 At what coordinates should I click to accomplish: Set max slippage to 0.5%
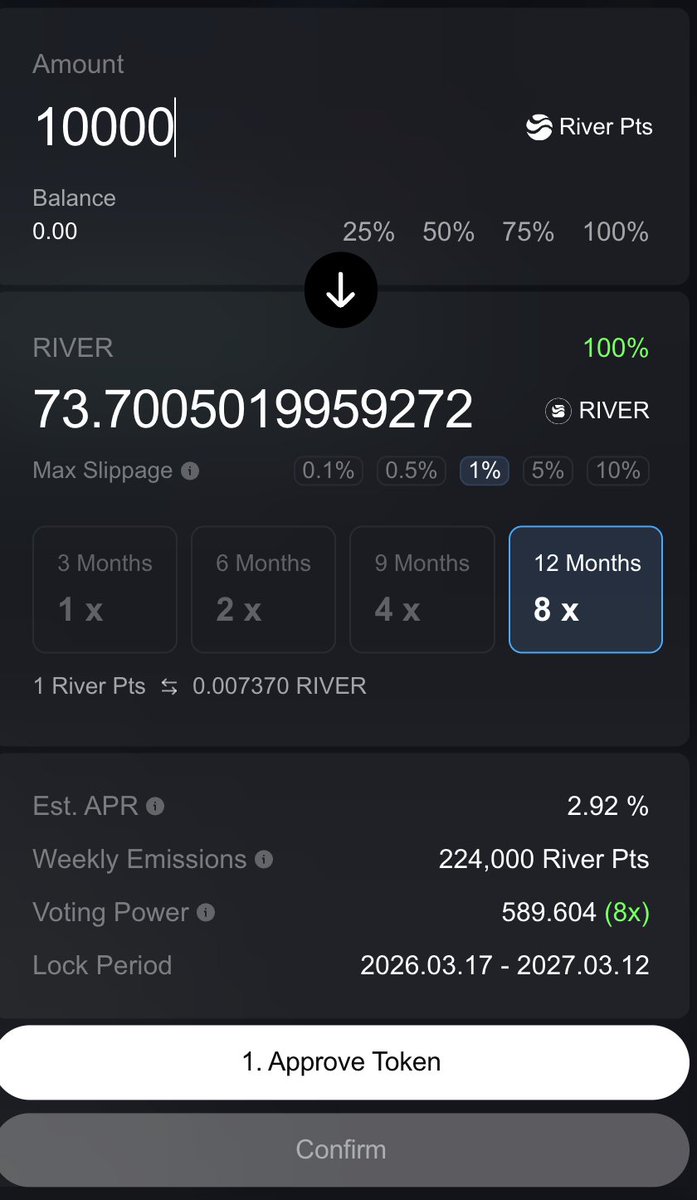pos(411,470)
